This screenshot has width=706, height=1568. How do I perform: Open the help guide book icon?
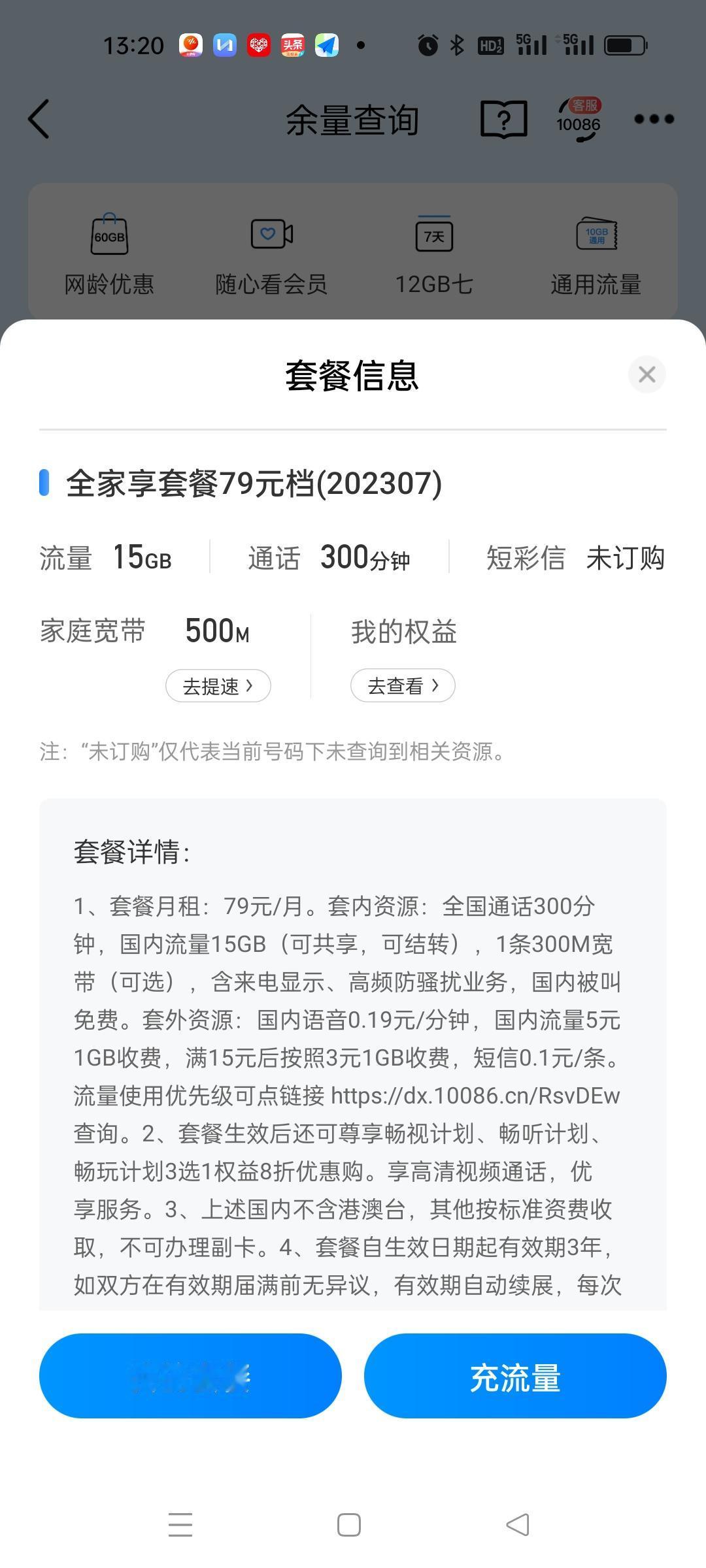coord(503,119)
